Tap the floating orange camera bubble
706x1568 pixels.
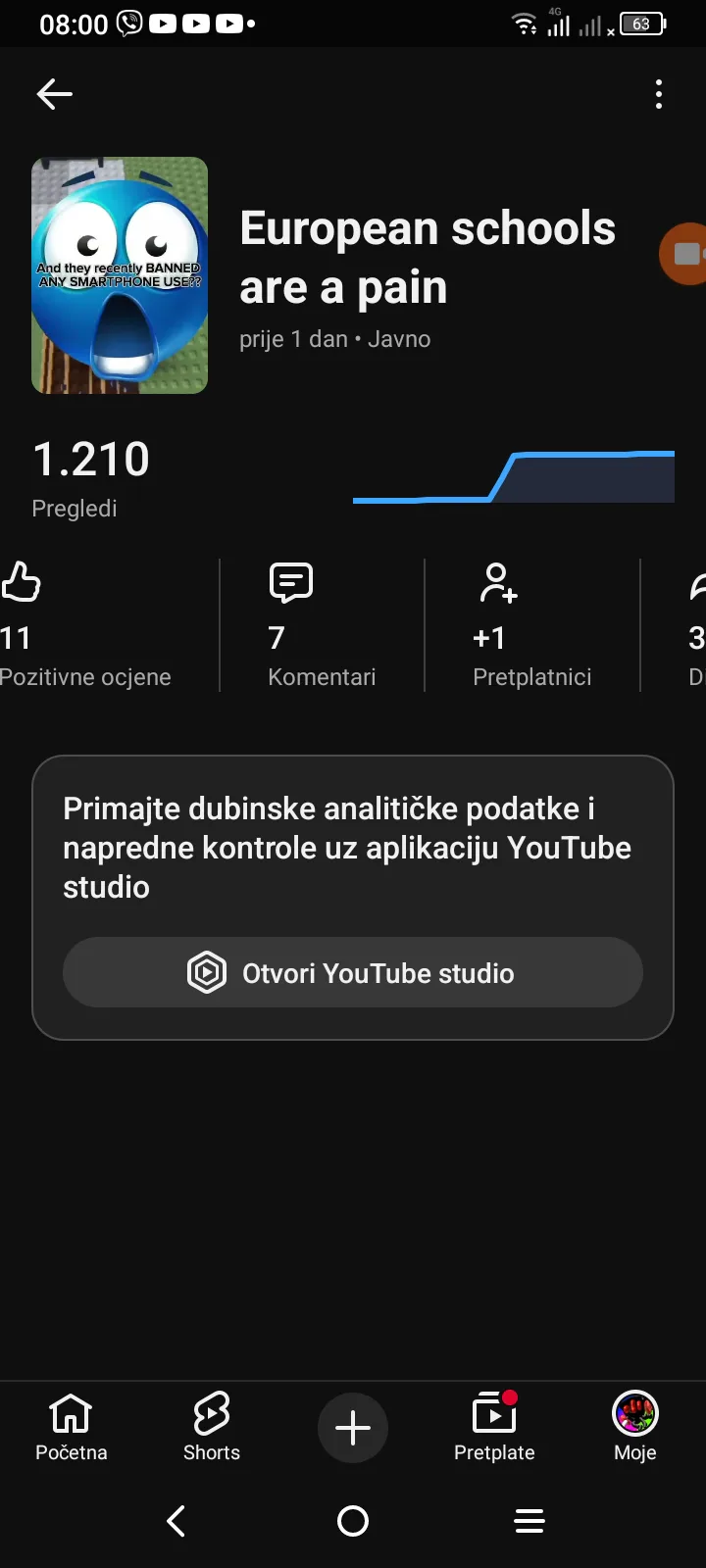click(x=685, y=254)
